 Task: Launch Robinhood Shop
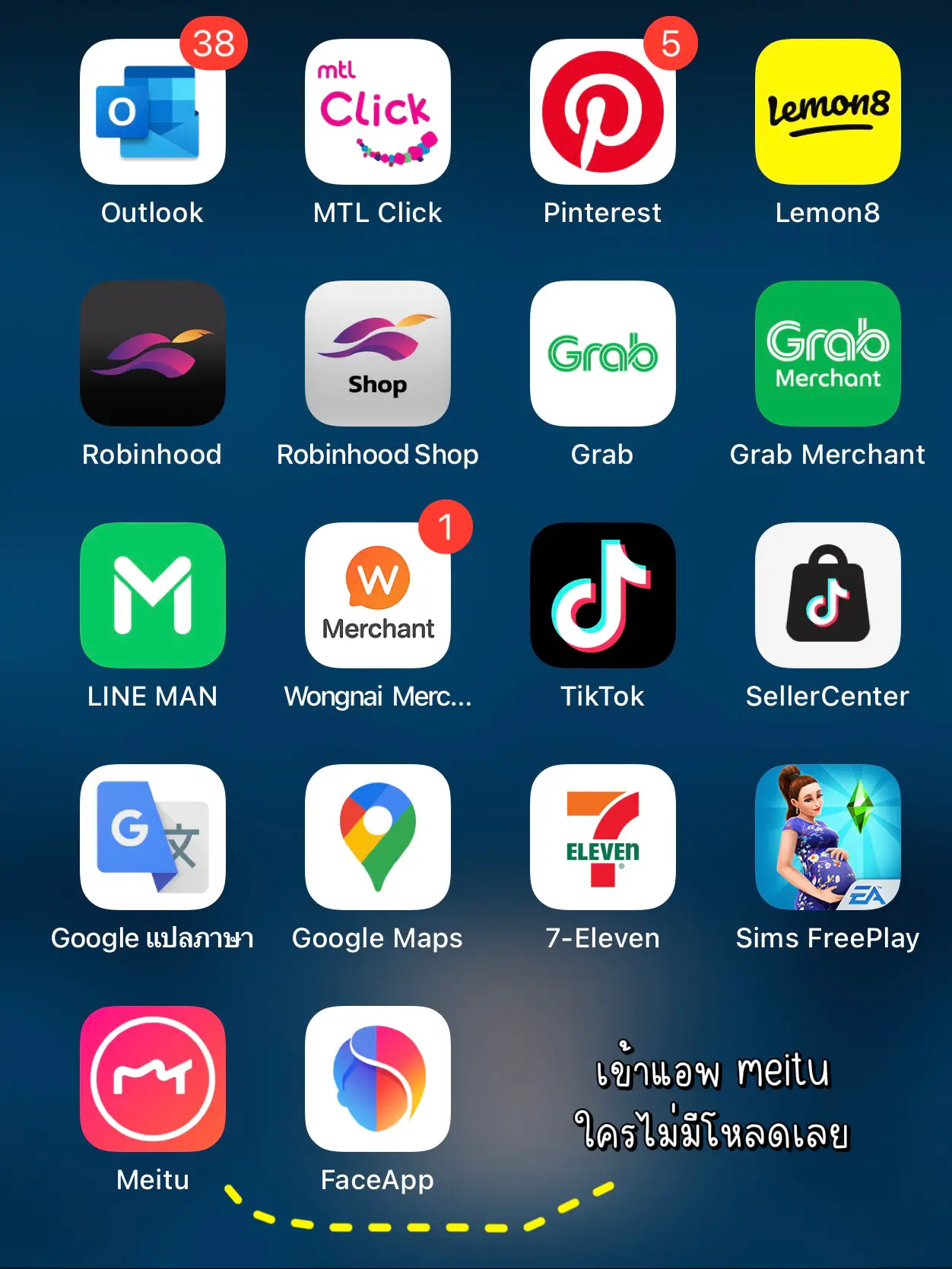pos(377,354)
